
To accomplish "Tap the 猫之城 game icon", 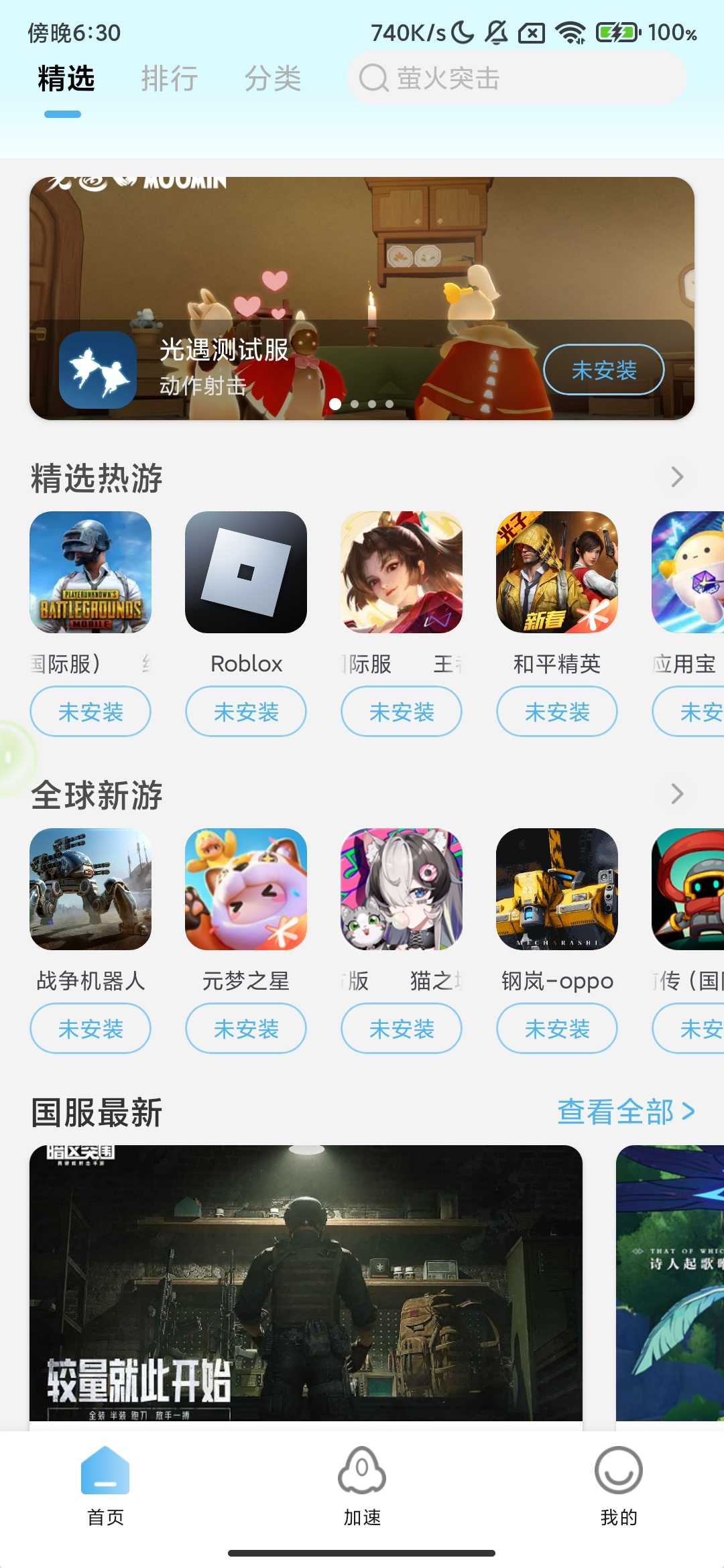I will 401,890.
